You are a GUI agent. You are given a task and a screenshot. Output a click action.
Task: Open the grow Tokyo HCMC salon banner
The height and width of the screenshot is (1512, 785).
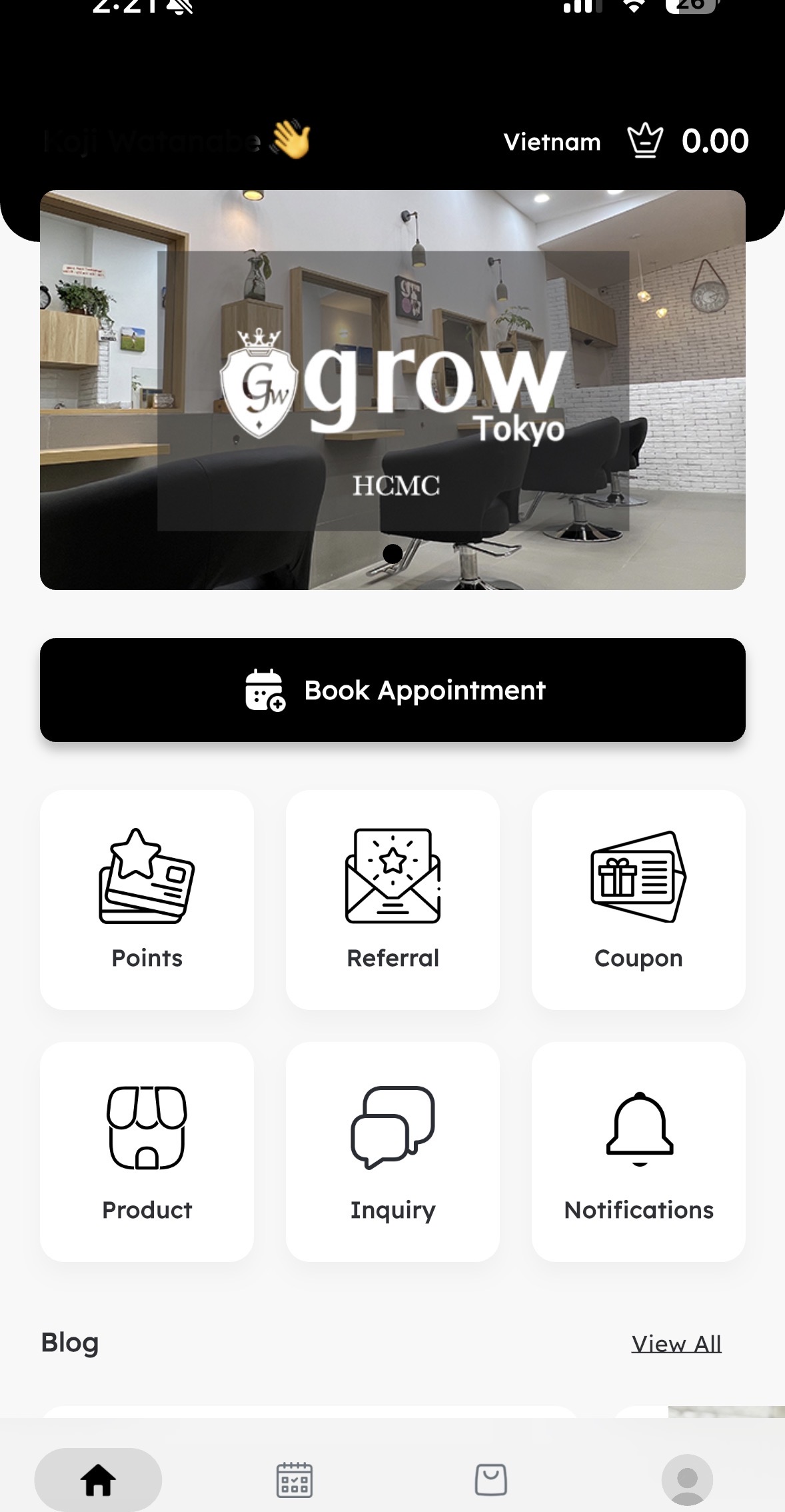(x=392, y=390)
